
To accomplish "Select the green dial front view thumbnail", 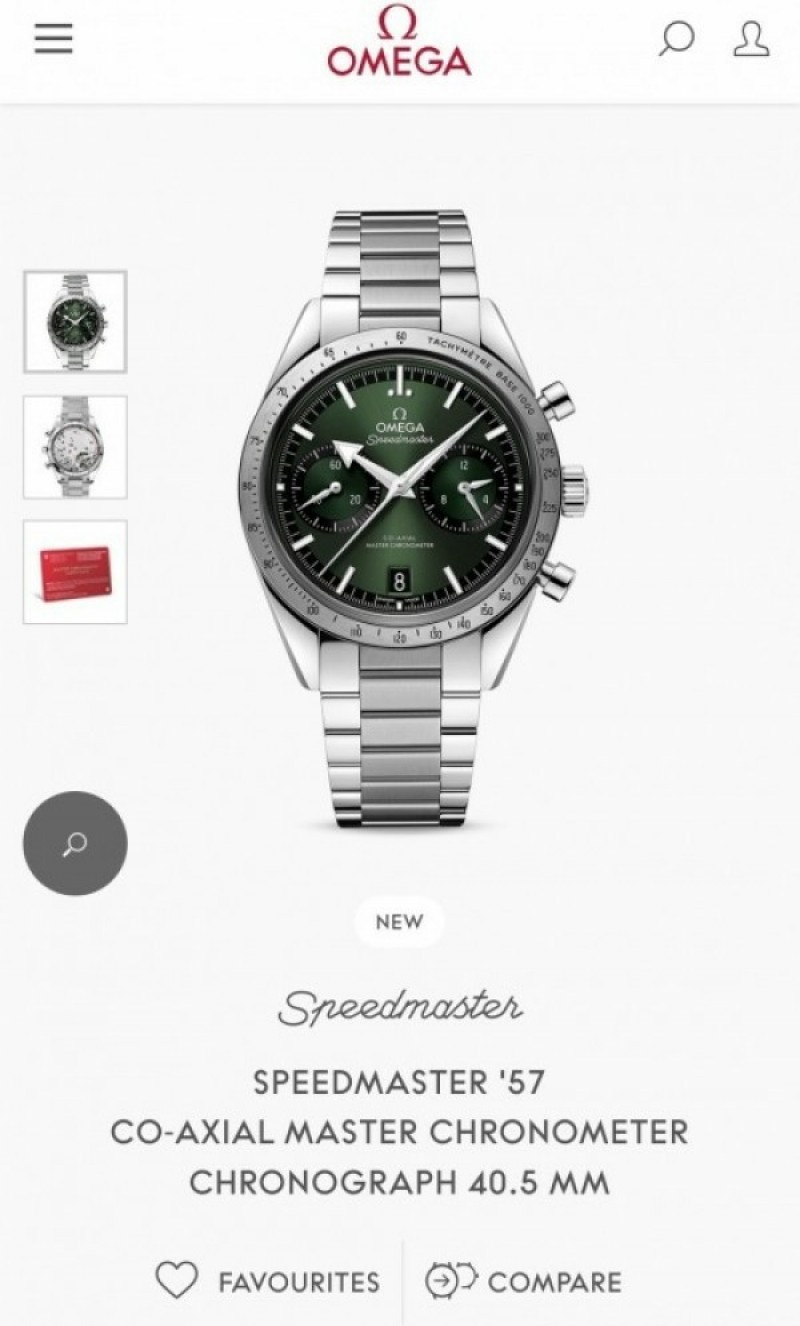I will point(75,322).
